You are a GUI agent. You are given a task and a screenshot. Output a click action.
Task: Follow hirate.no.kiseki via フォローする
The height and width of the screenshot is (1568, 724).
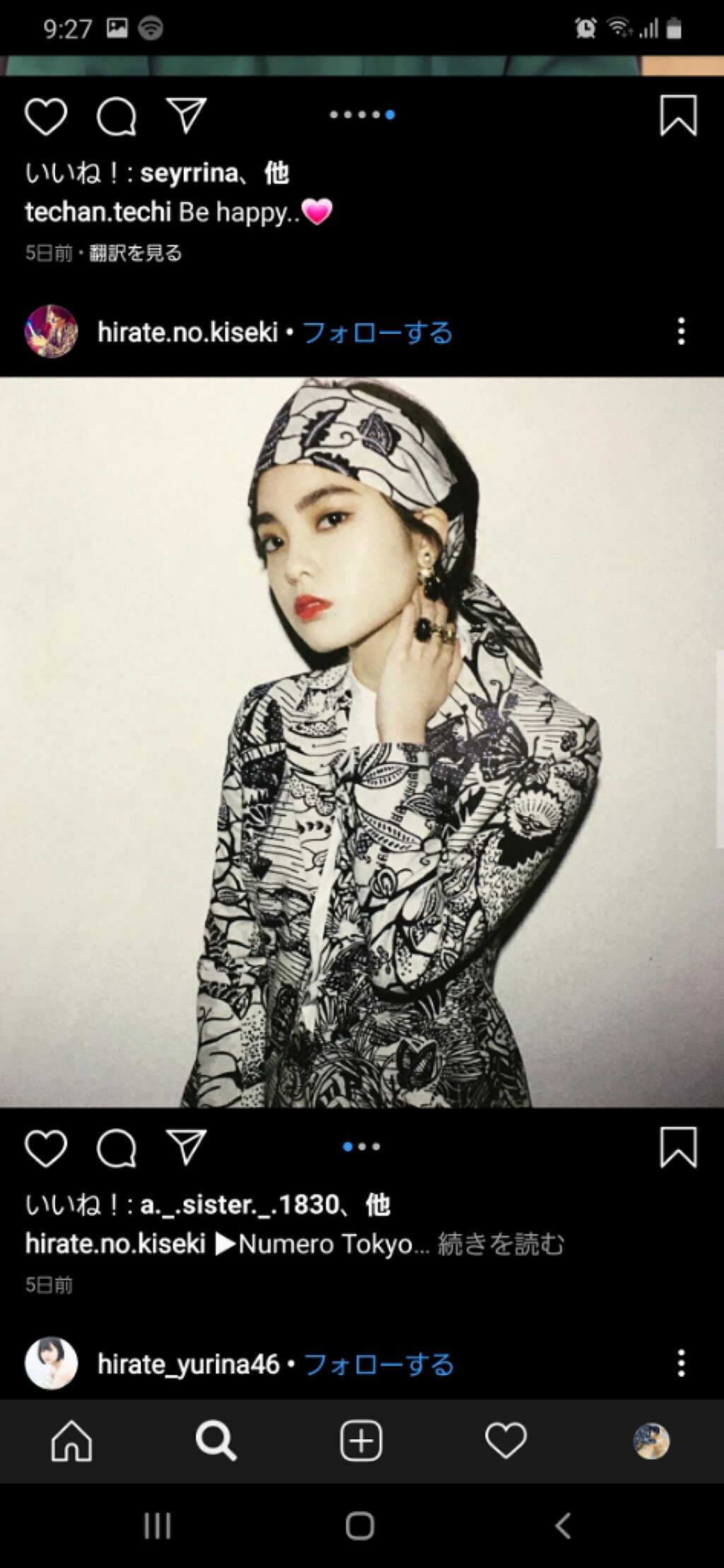378,332
